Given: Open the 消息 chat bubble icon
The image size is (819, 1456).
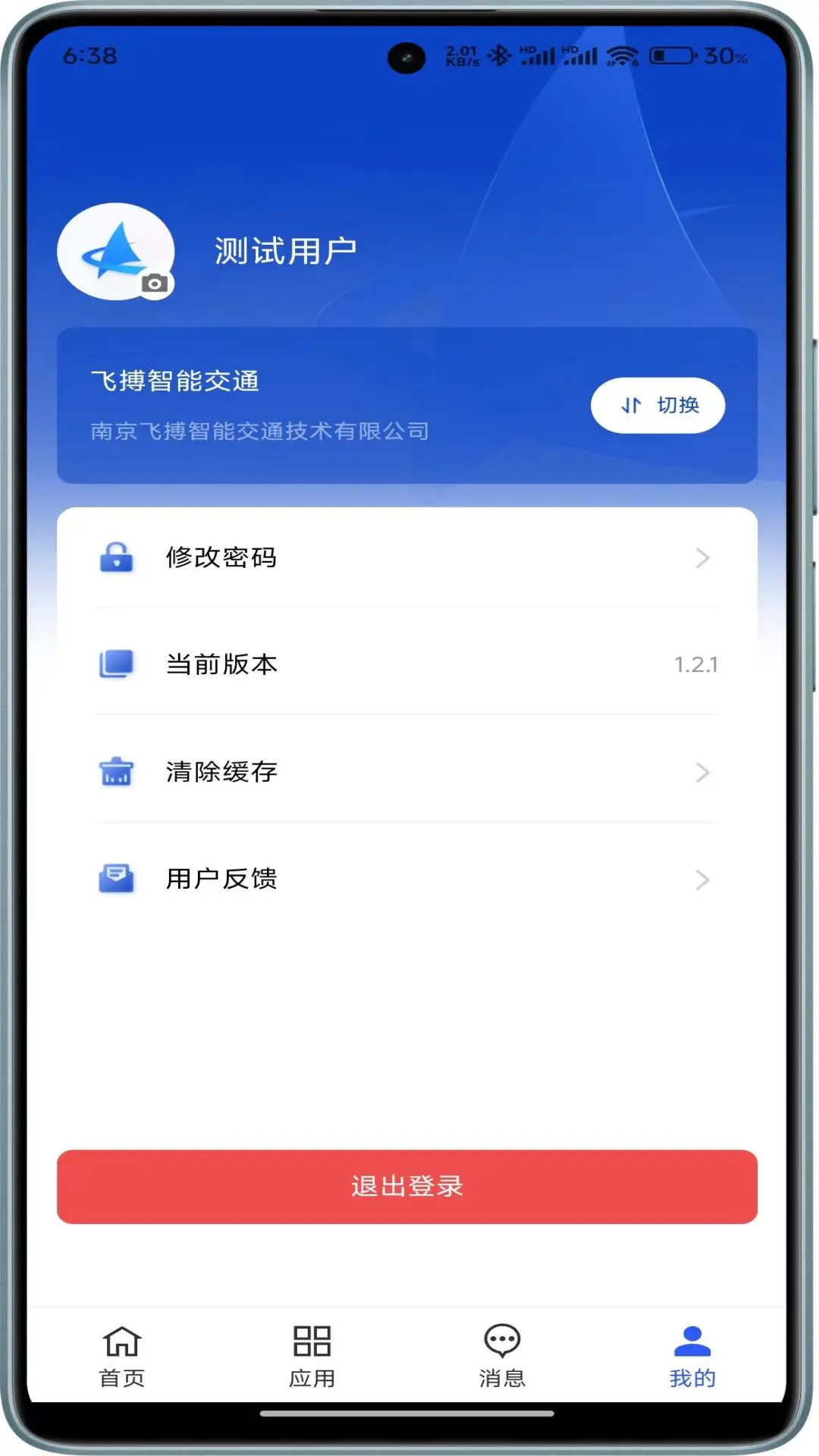Looking at the screenshot, I should [501, 1339].
